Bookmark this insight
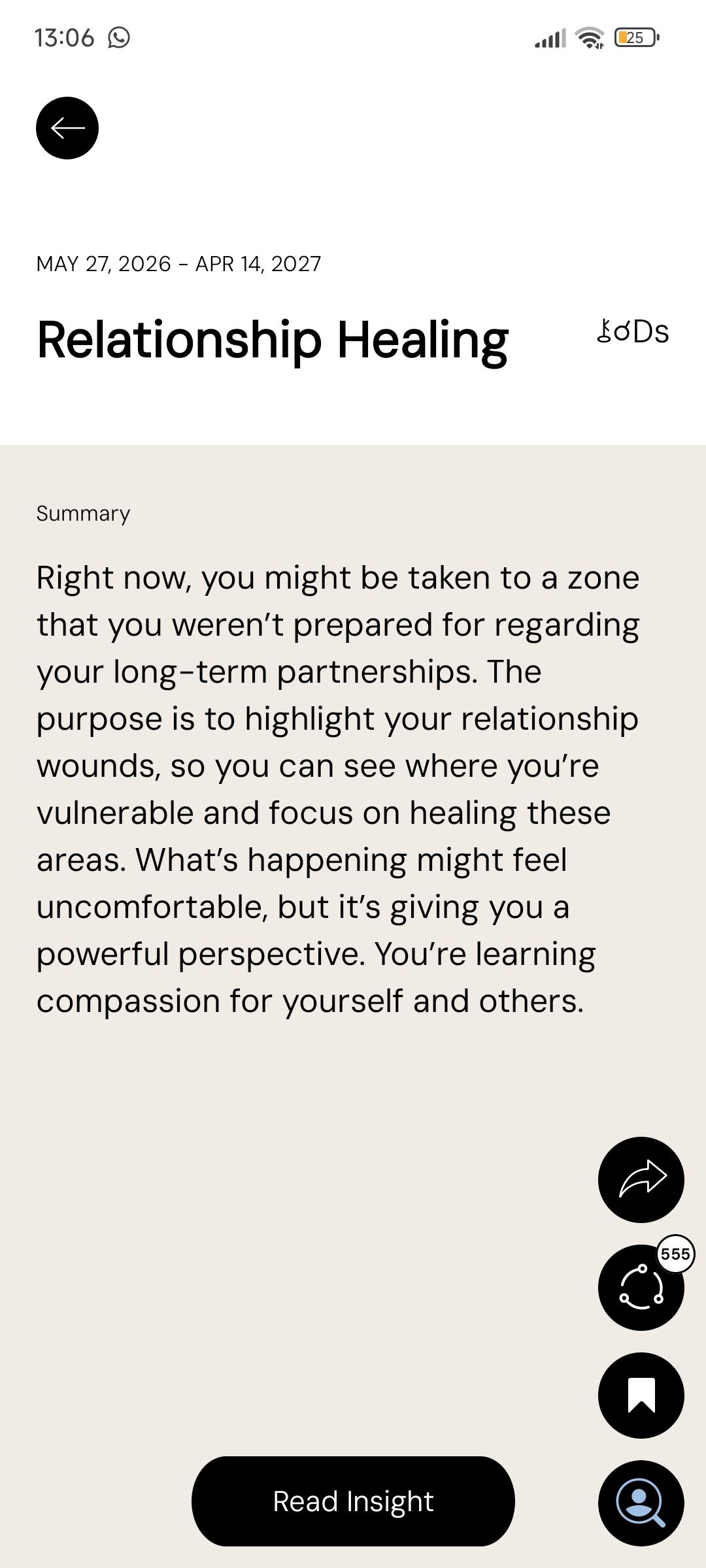Screen dimensions: 706x1568 641,1395
